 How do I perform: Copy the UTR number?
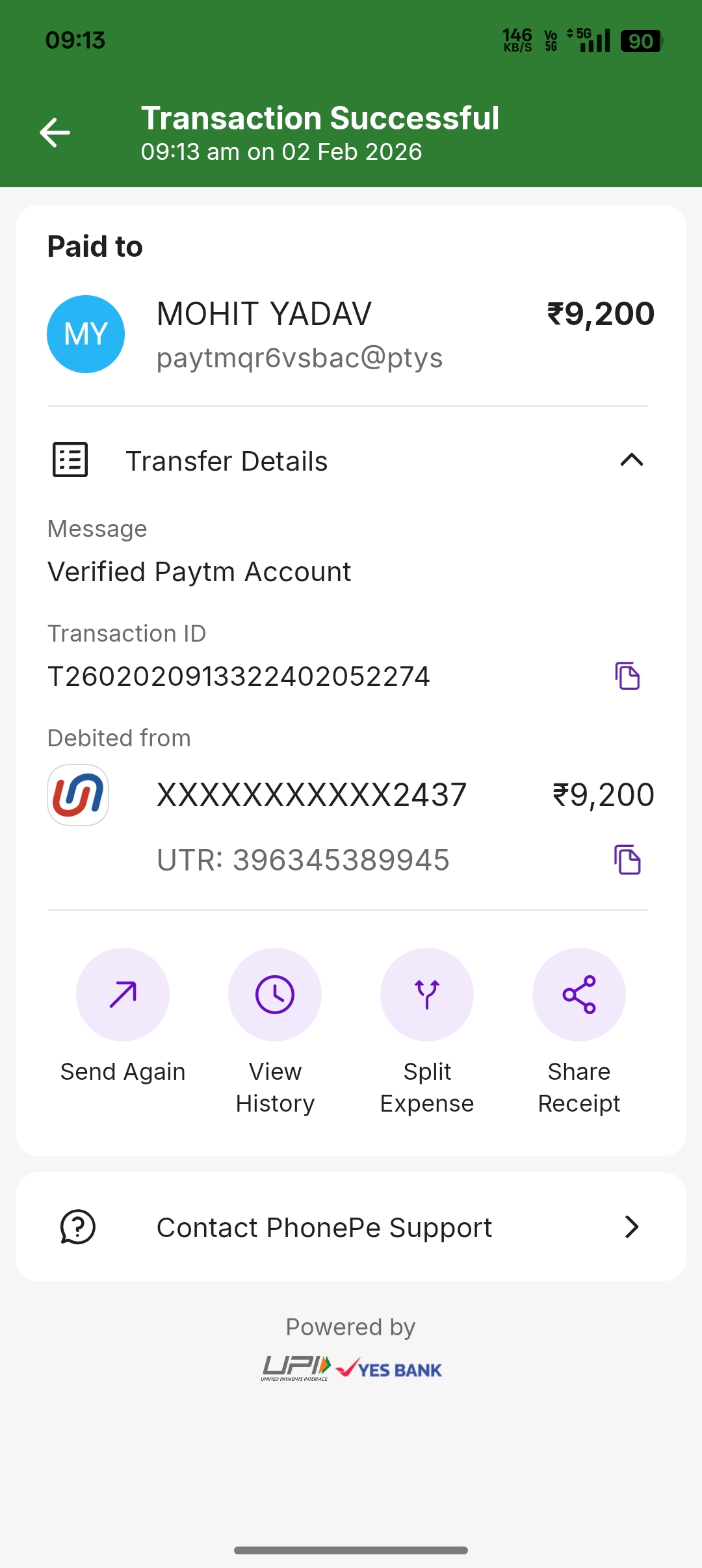627,860
